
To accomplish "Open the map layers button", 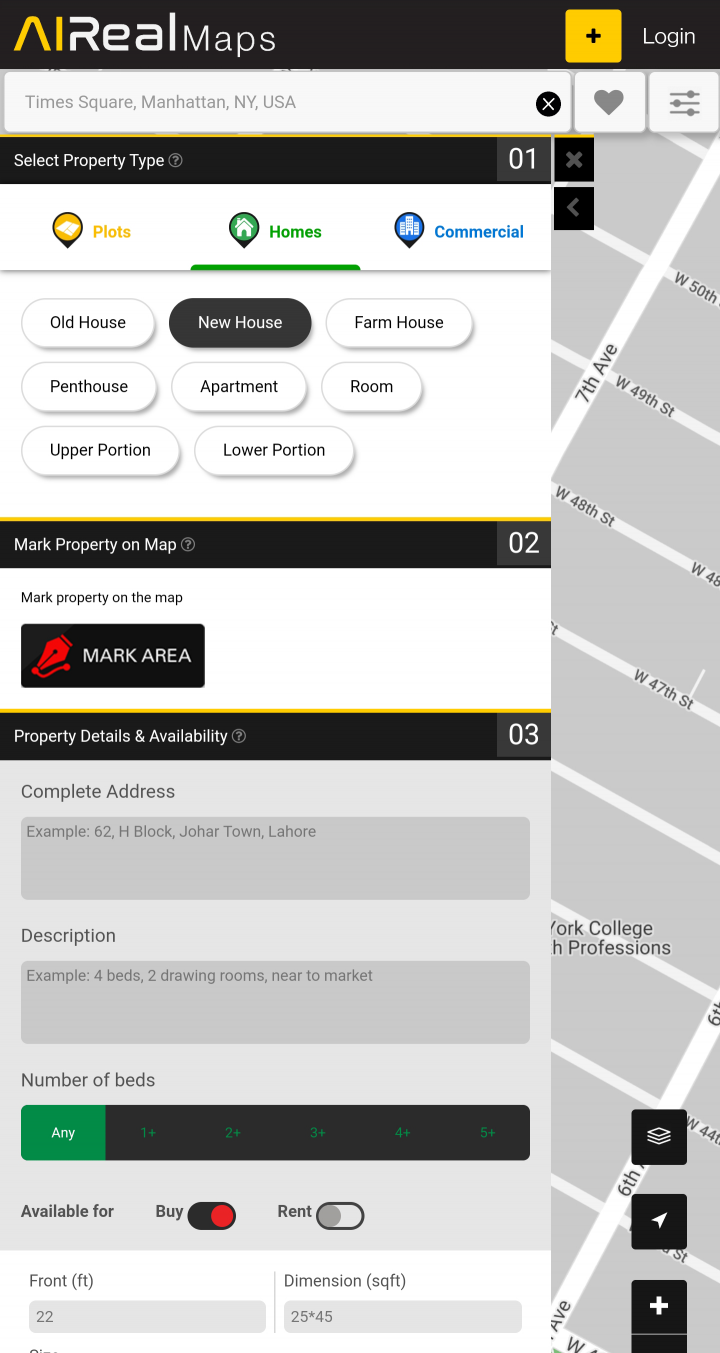I will coord(659,1137).
